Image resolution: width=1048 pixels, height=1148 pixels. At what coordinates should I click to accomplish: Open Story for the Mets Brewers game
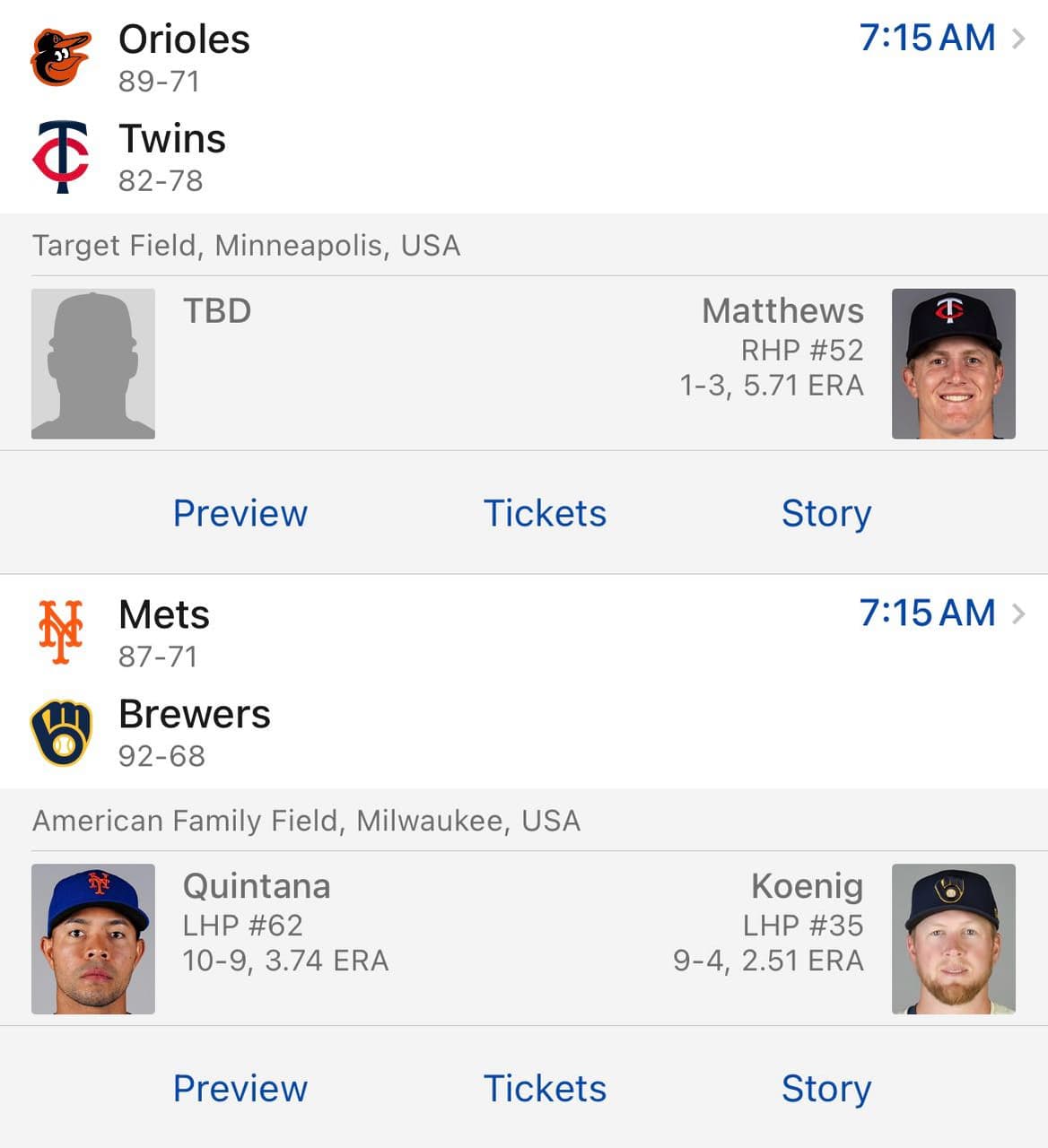point(826,1088)
